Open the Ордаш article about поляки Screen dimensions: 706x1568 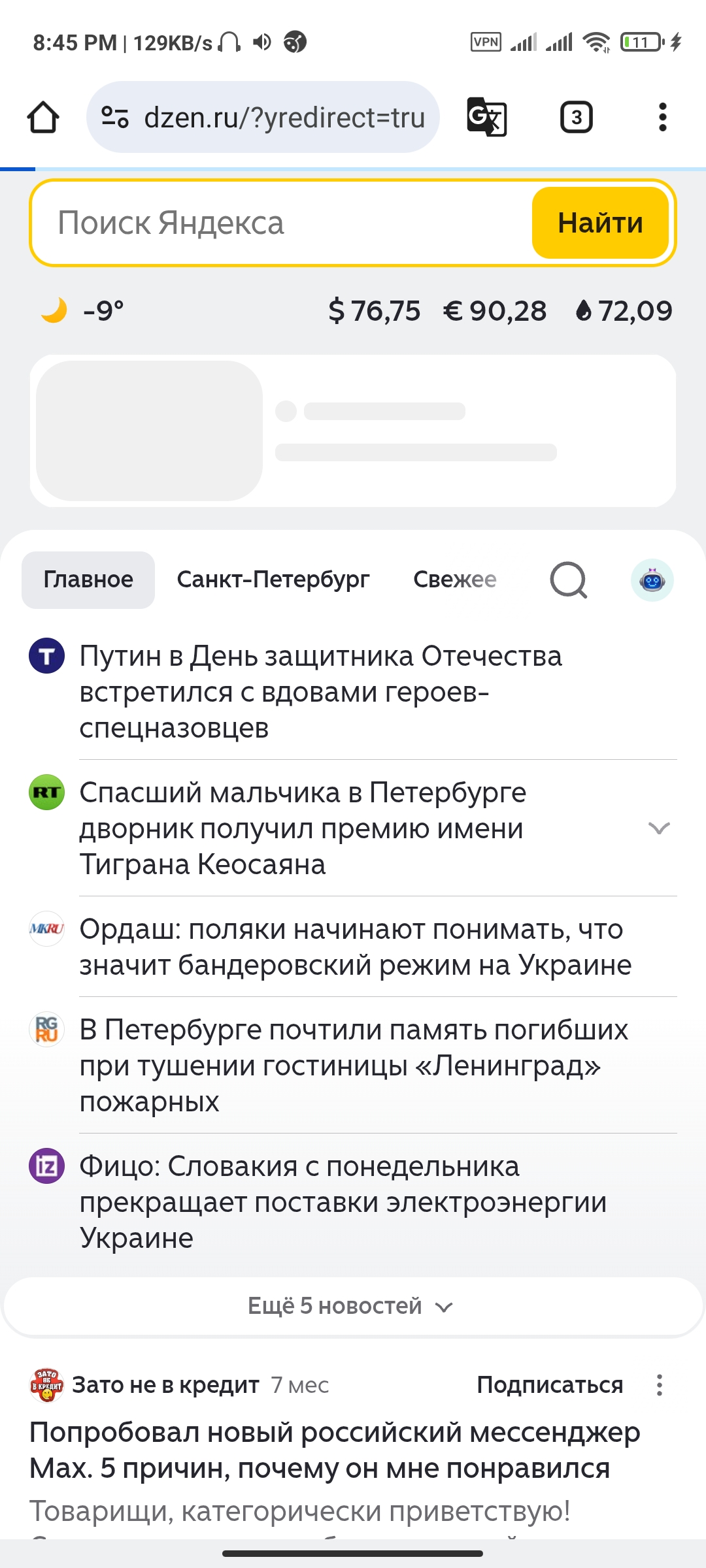point(355,947)
